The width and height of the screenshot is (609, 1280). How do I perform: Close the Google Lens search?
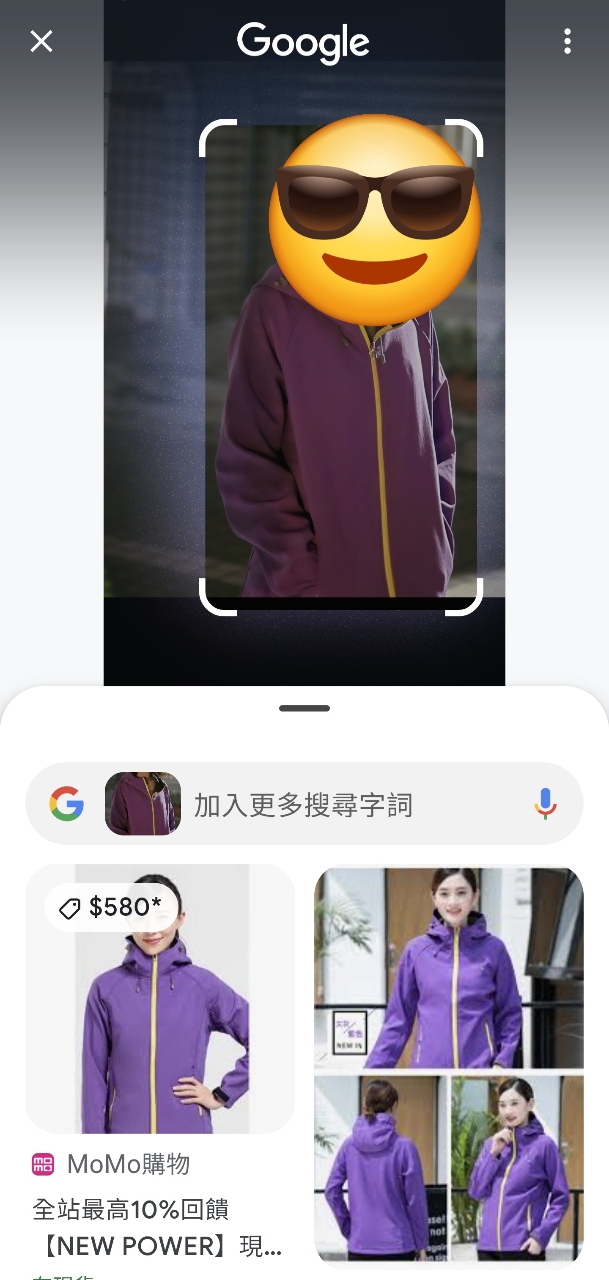click(41, 41)
